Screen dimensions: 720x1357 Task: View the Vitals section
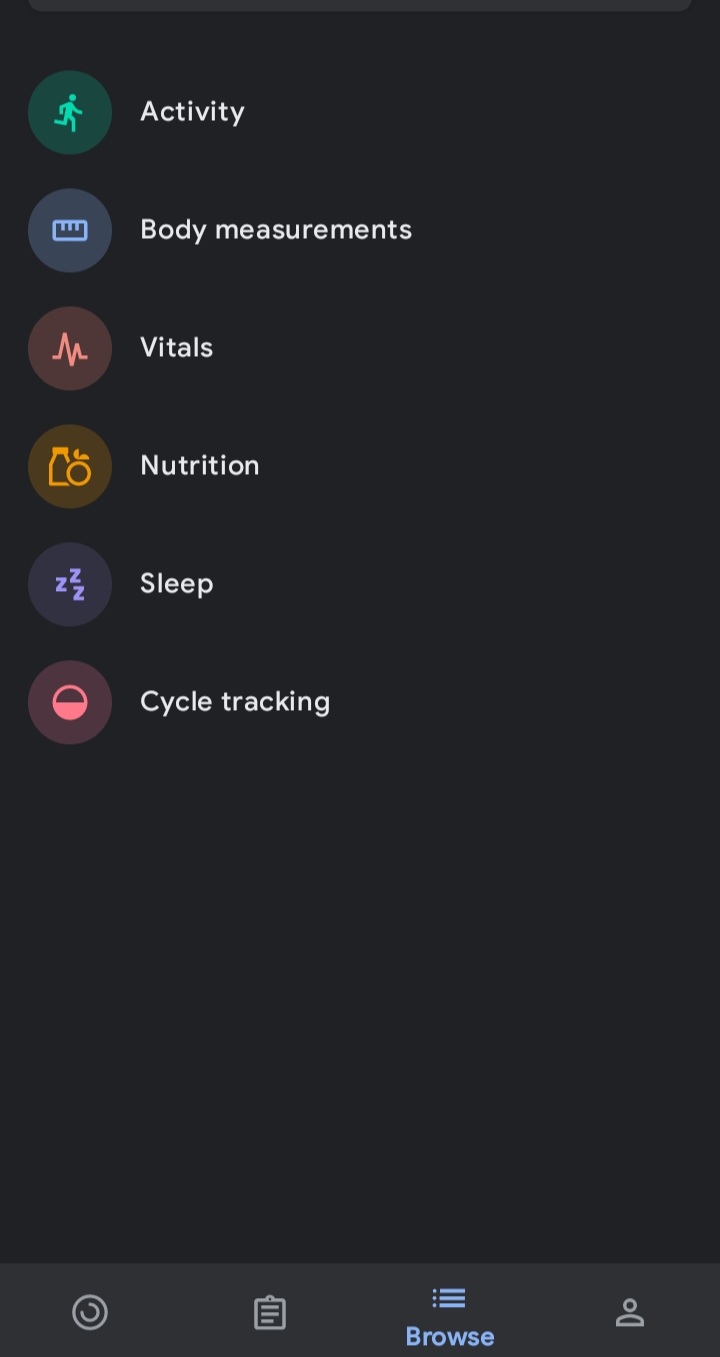click(177, 348)
